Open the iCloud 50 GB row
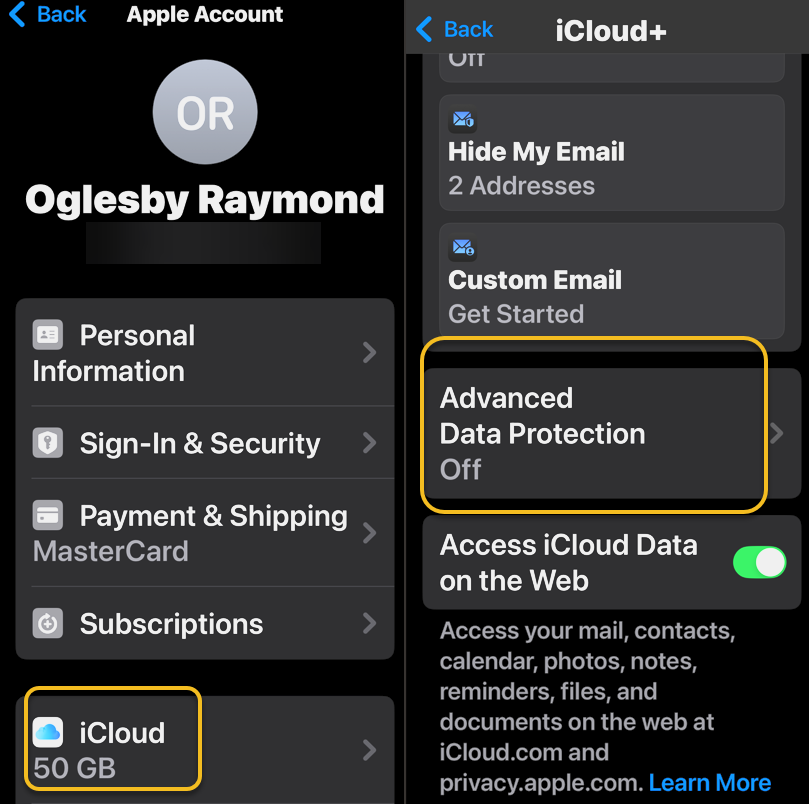Screen dimensions: 809x804 (x=204, y=749)
